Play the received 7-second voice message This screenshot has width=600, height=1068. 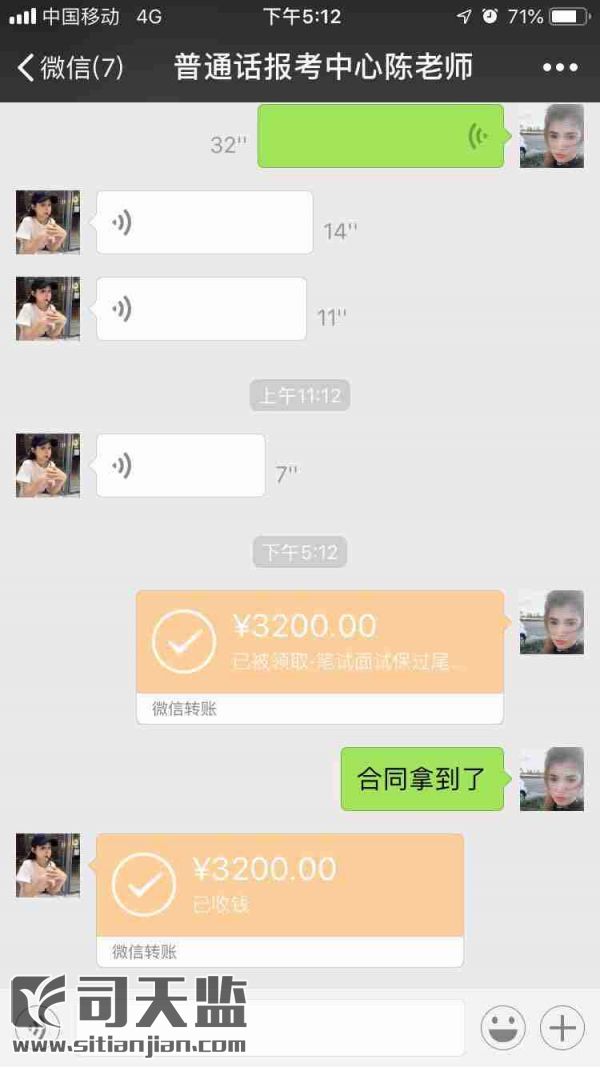coord(180,465)
